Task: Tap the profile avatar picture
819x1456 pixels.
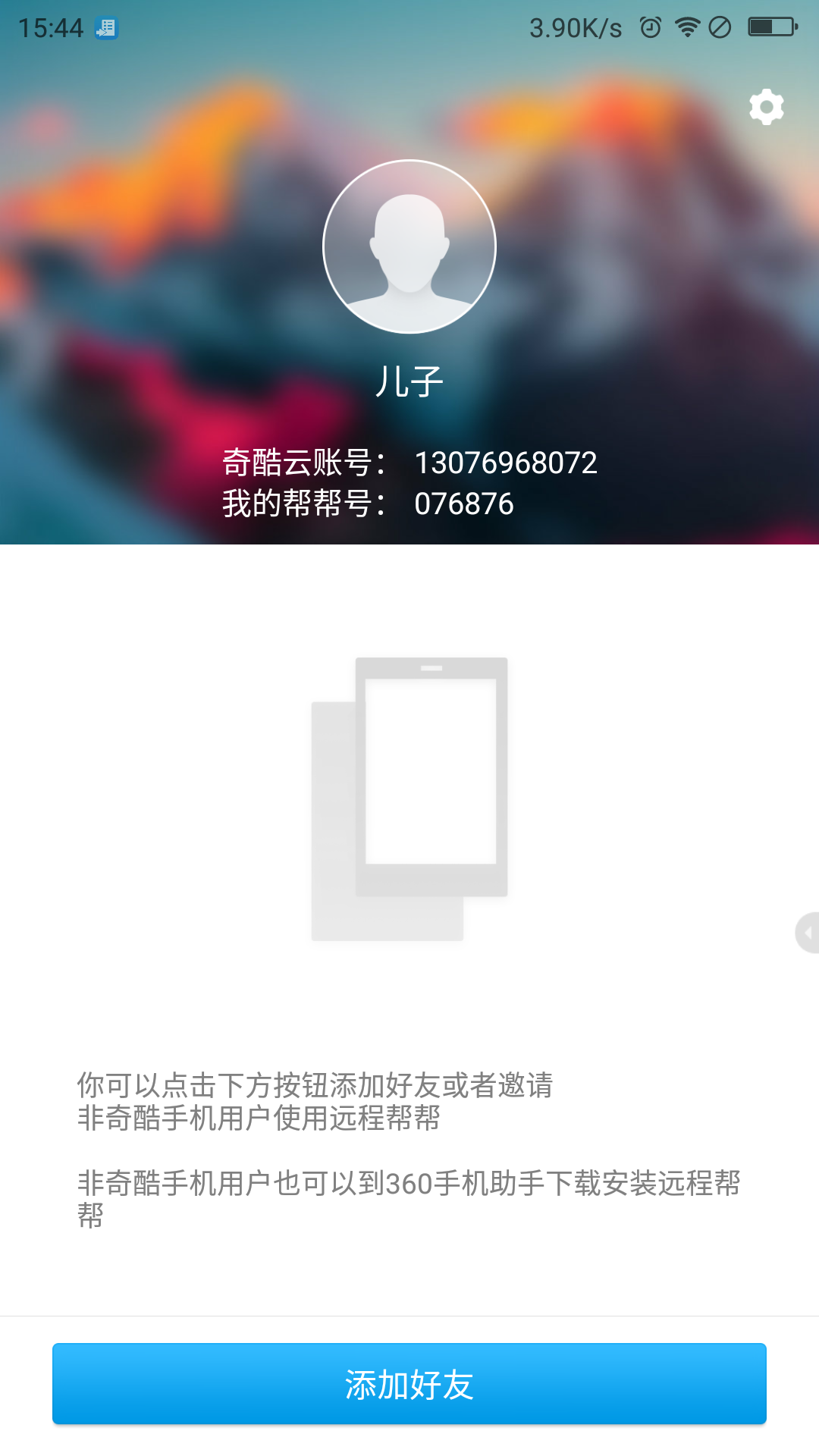Action: (x=409, y=246)
